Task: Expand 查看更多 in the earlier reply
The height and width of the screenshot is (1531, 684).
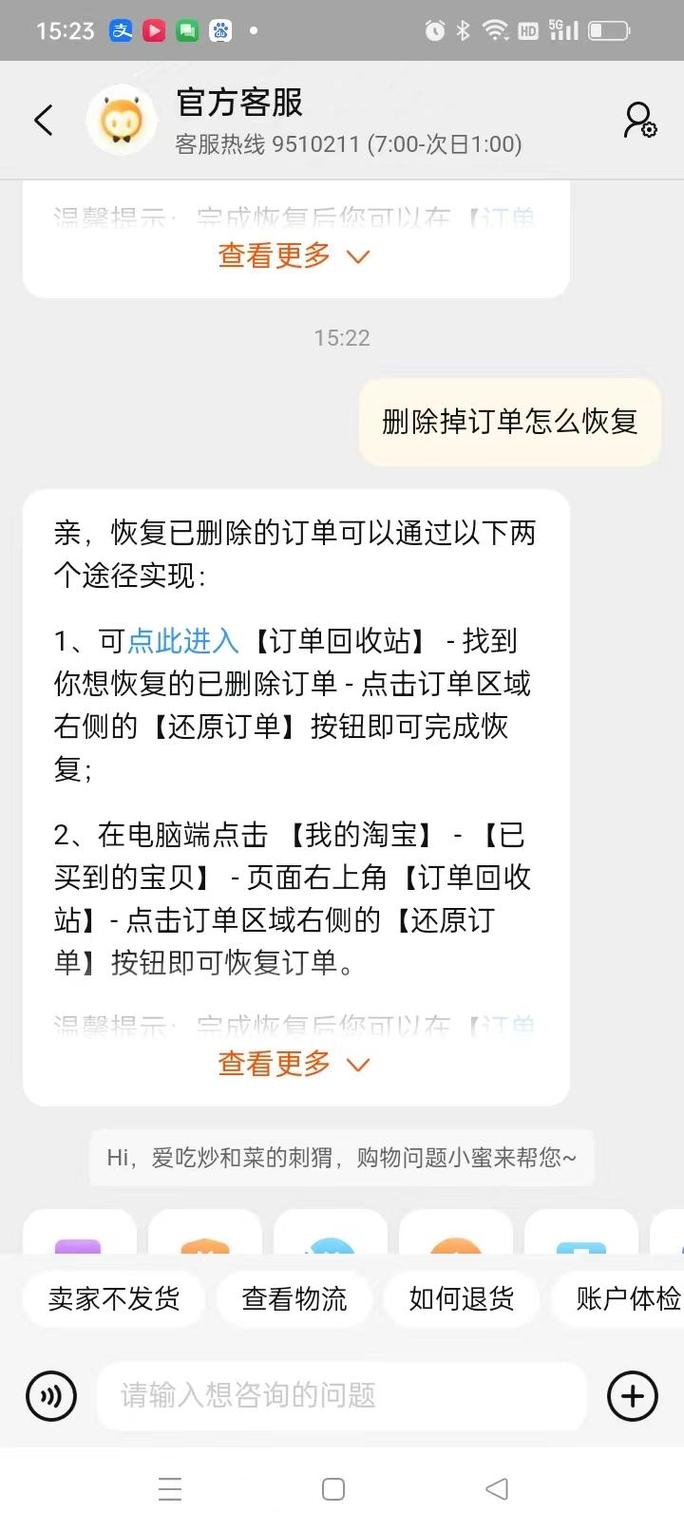Action: pyautogui.click(x=294, y=256)
